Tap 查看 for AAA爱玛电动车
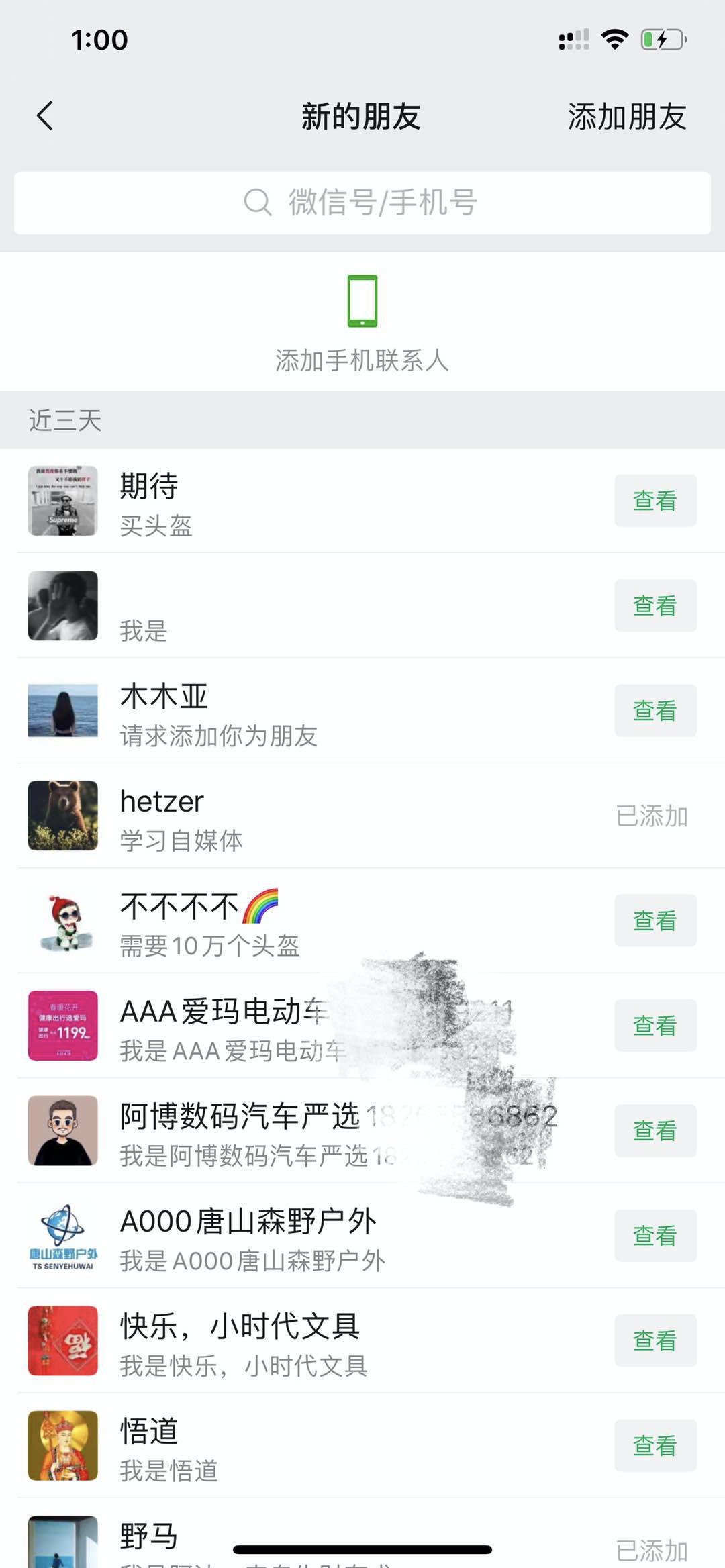The width and height of the screenshot is (725, 1568). pyautogui.click(x=655, y=1026)
